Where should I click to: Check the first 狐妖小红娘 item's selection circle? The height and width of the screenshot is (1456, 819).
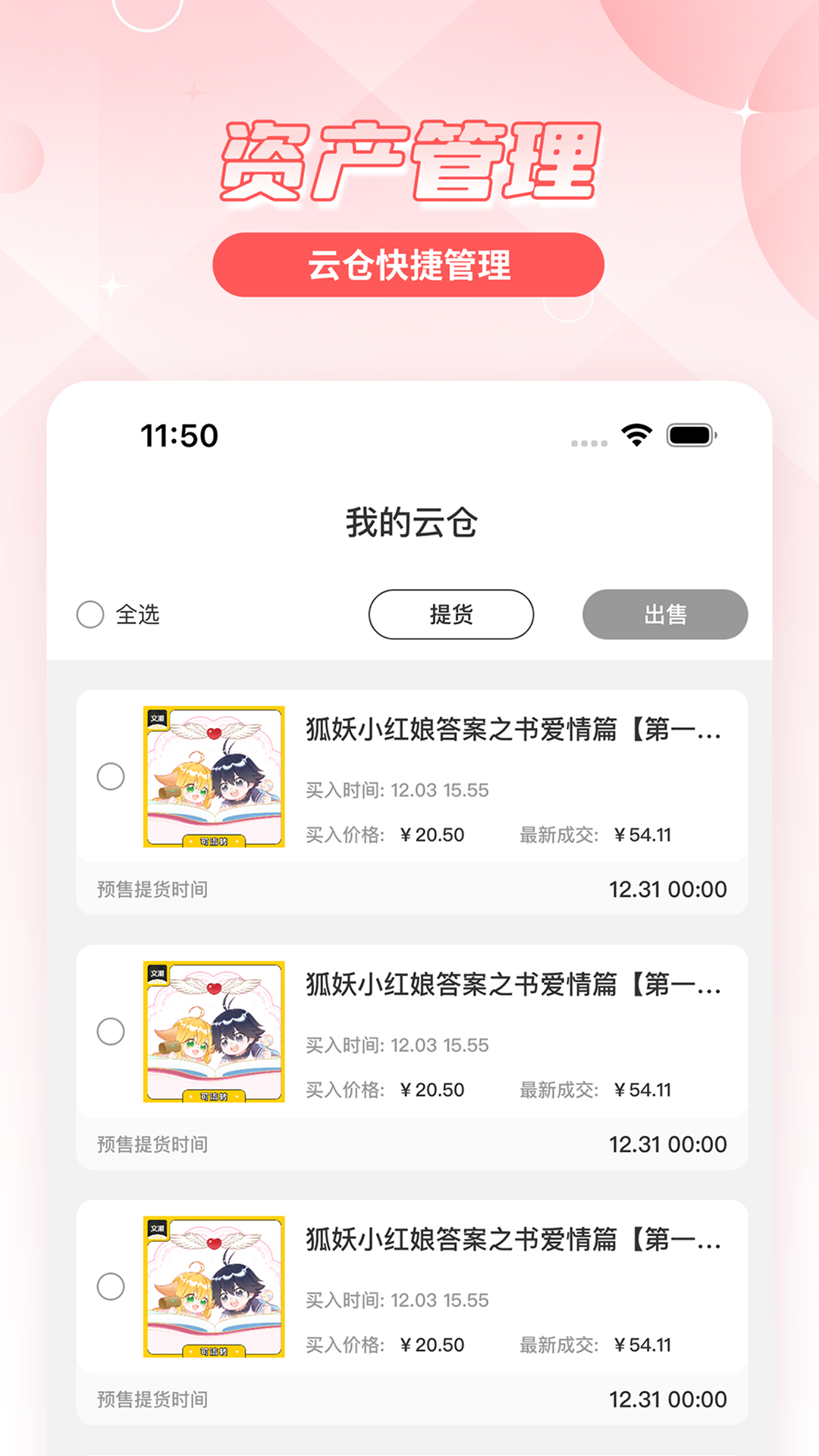click(x=111, y=777)
